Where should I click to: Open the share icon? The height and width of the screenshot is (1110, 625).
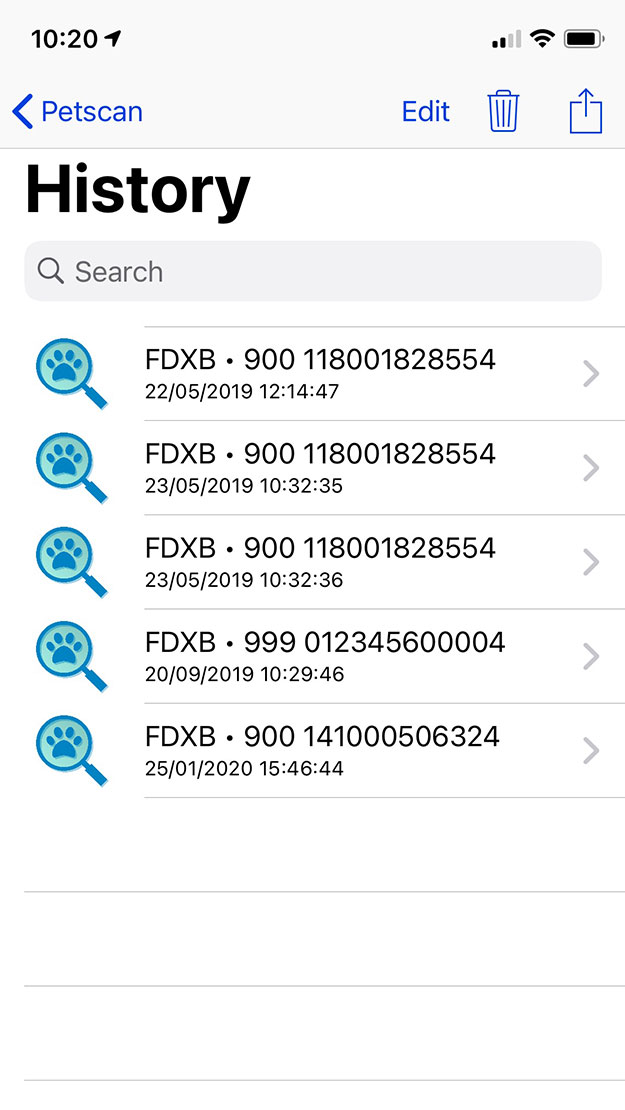coord(586,111)
